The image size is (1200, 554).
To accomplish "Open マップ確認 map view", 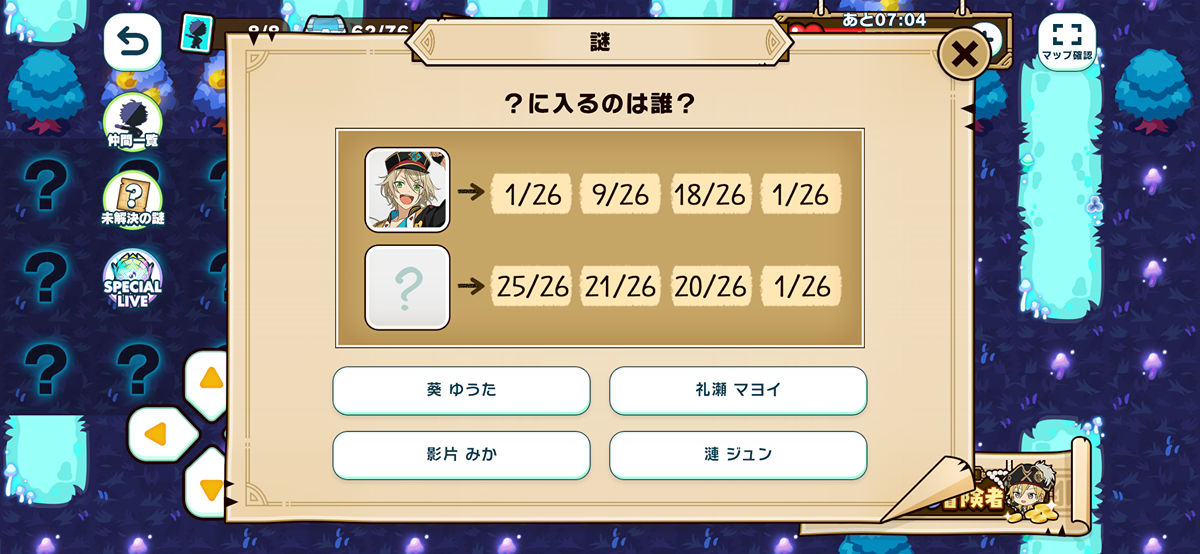I will 1066,42.
